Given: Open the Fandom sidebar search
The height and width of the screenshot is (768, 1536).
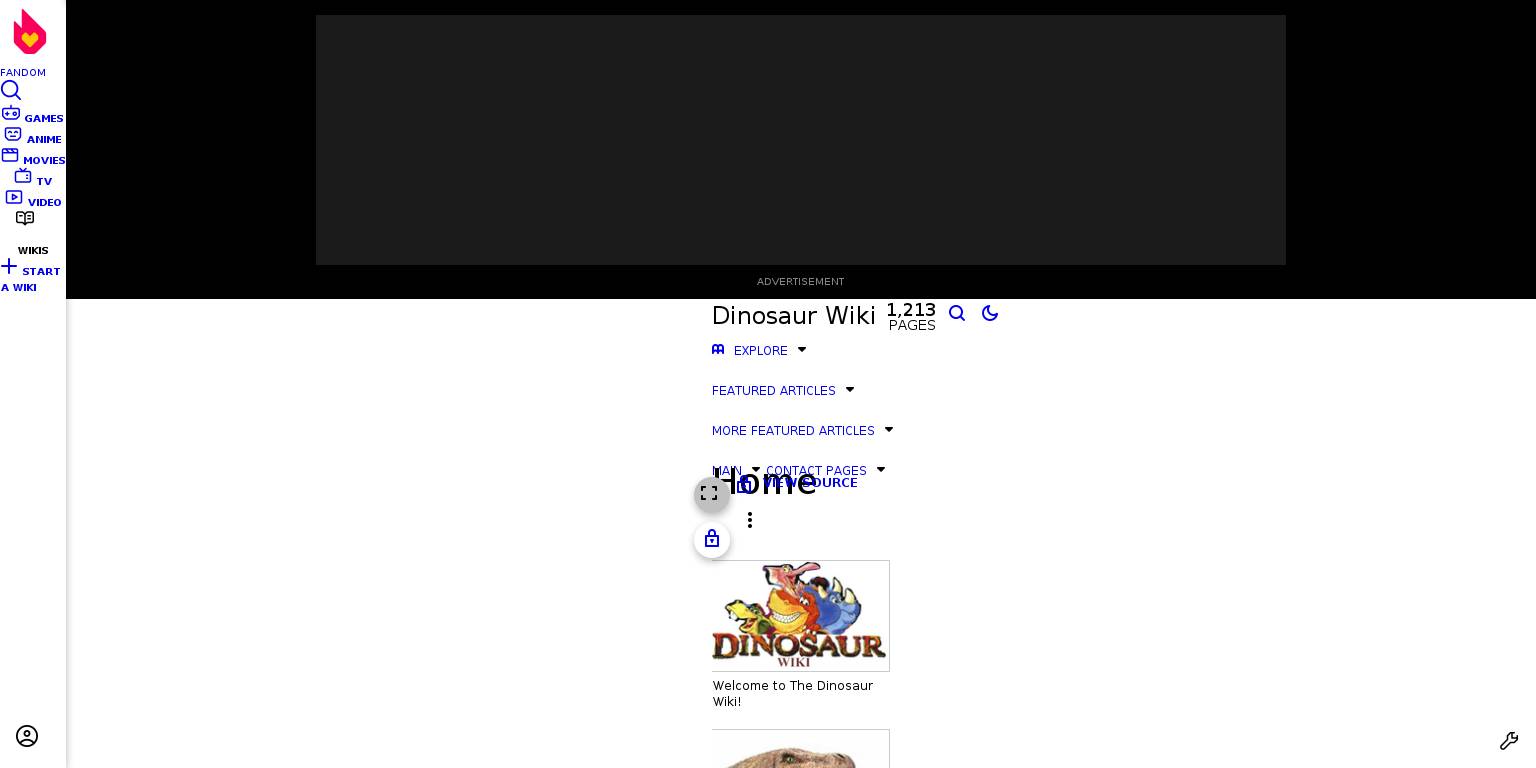Looking at the screenshot, I should coord(11,90).
